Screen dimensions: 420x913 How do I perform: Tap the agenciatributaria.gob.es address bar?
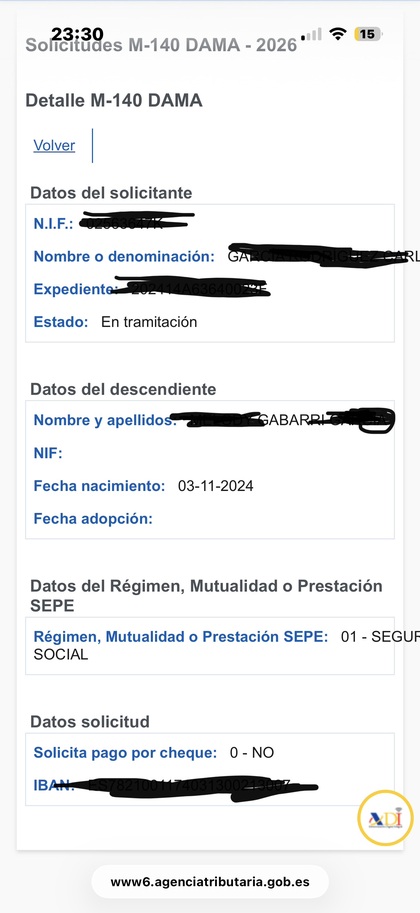coord(210,882)
